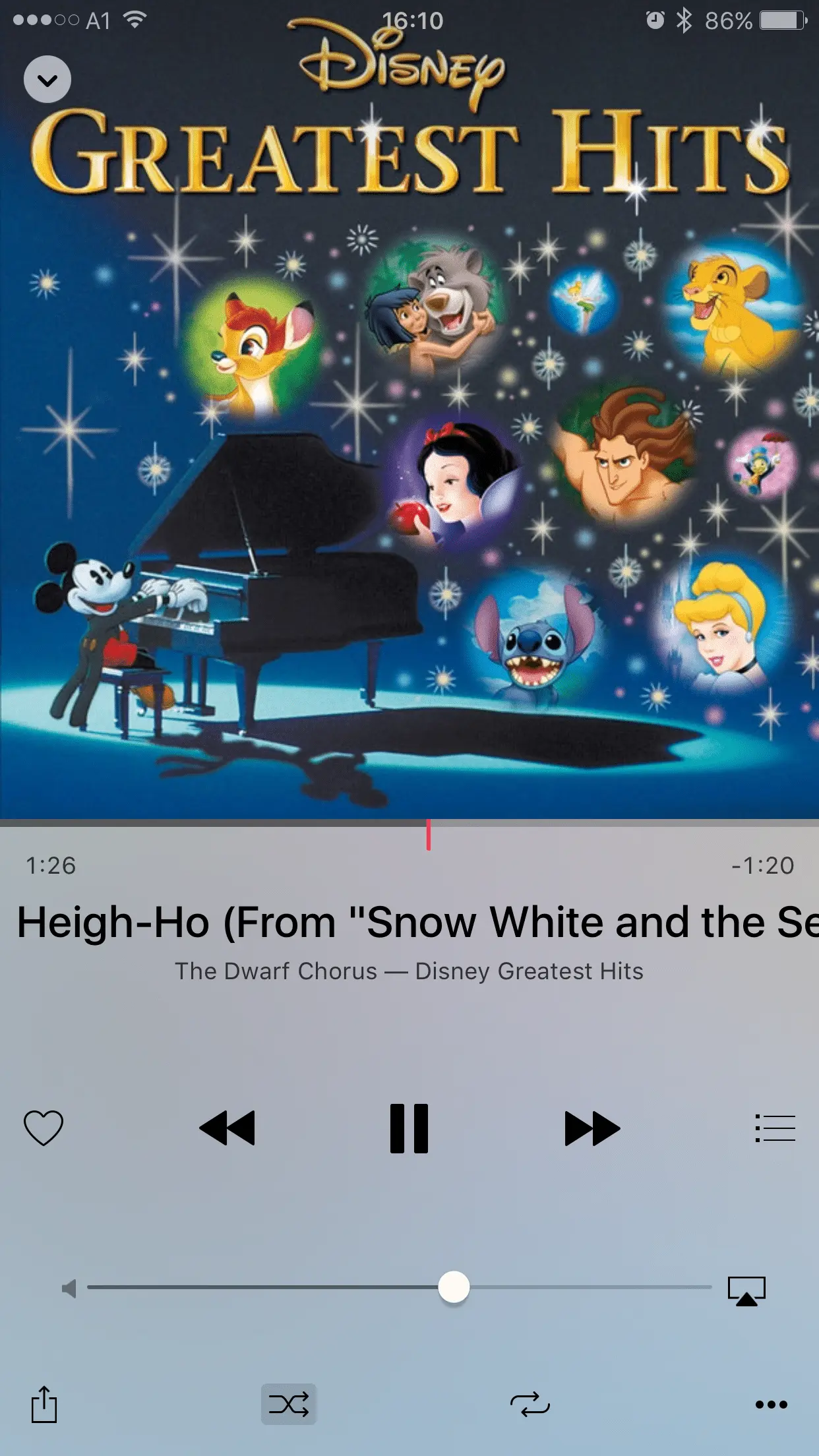This screenshot has height=1456, width=819.
Task: Open AirPlay output options
Action: (x=746, y=1290)
